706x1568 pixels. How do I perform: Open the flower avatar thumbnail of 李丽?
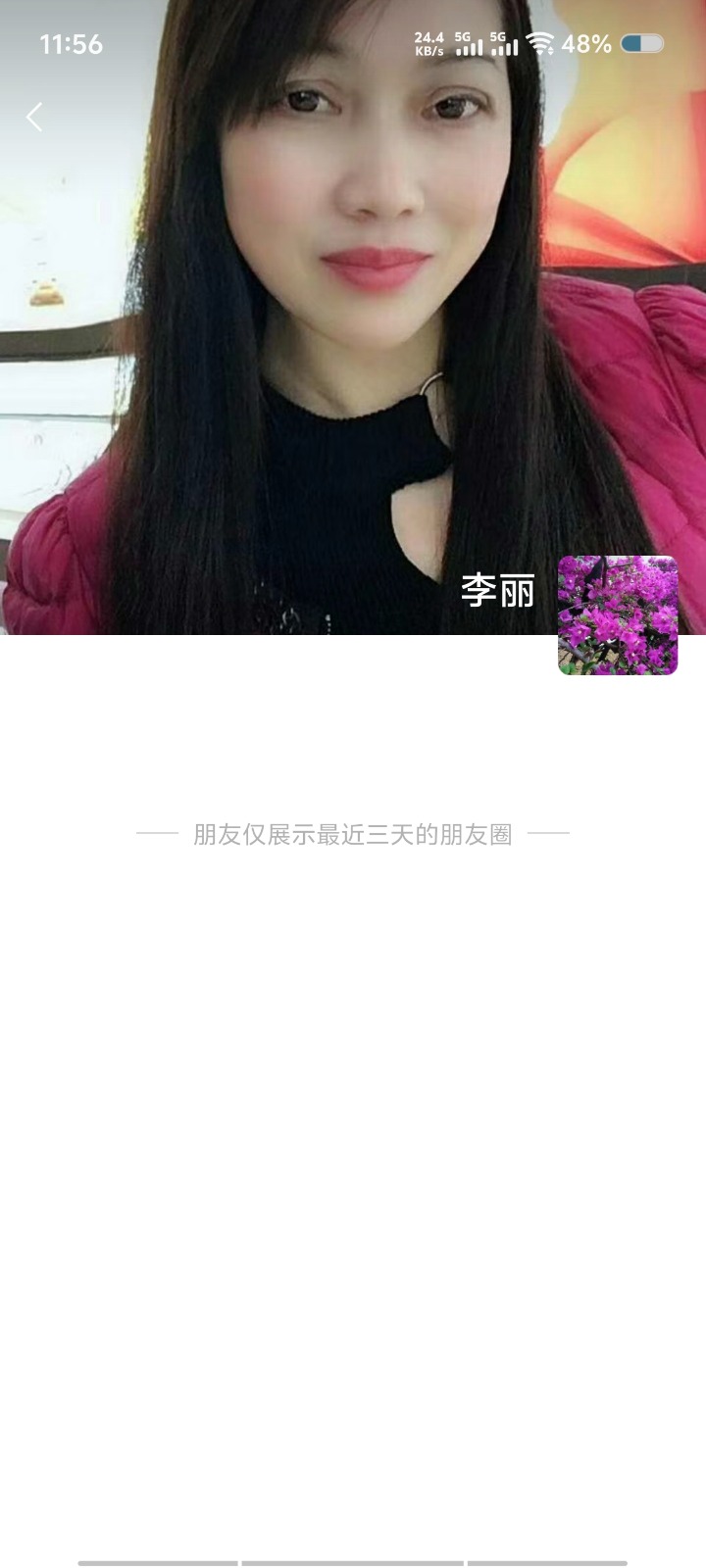click(617, 612)
